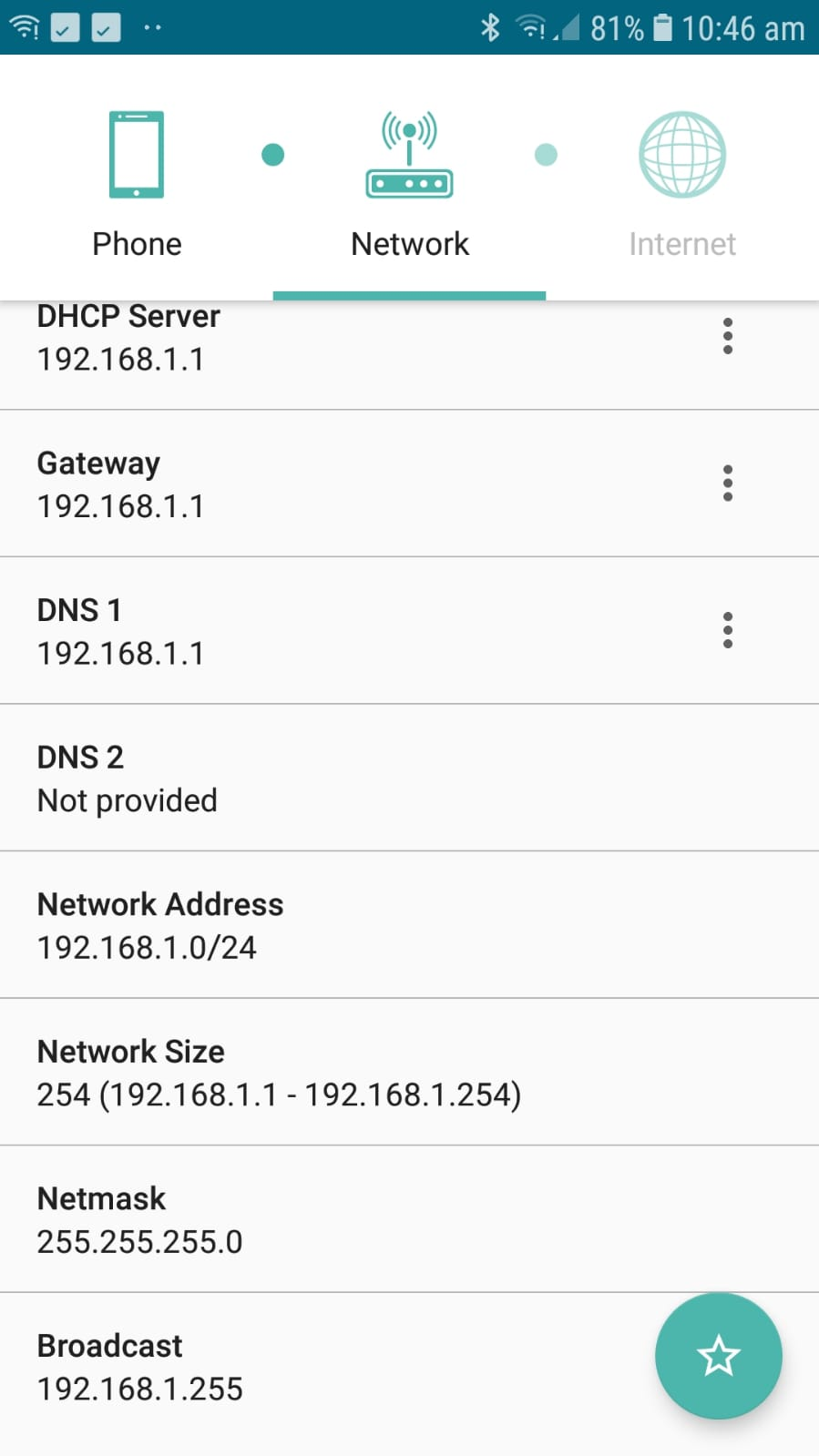Select the Network tab

point(409,243)
